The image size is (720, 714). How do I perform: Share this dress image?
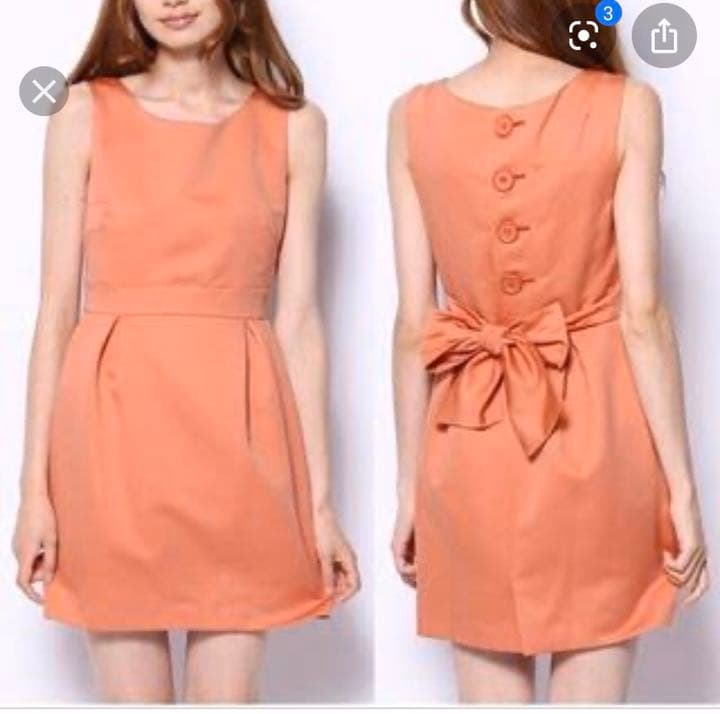[664, 36]
